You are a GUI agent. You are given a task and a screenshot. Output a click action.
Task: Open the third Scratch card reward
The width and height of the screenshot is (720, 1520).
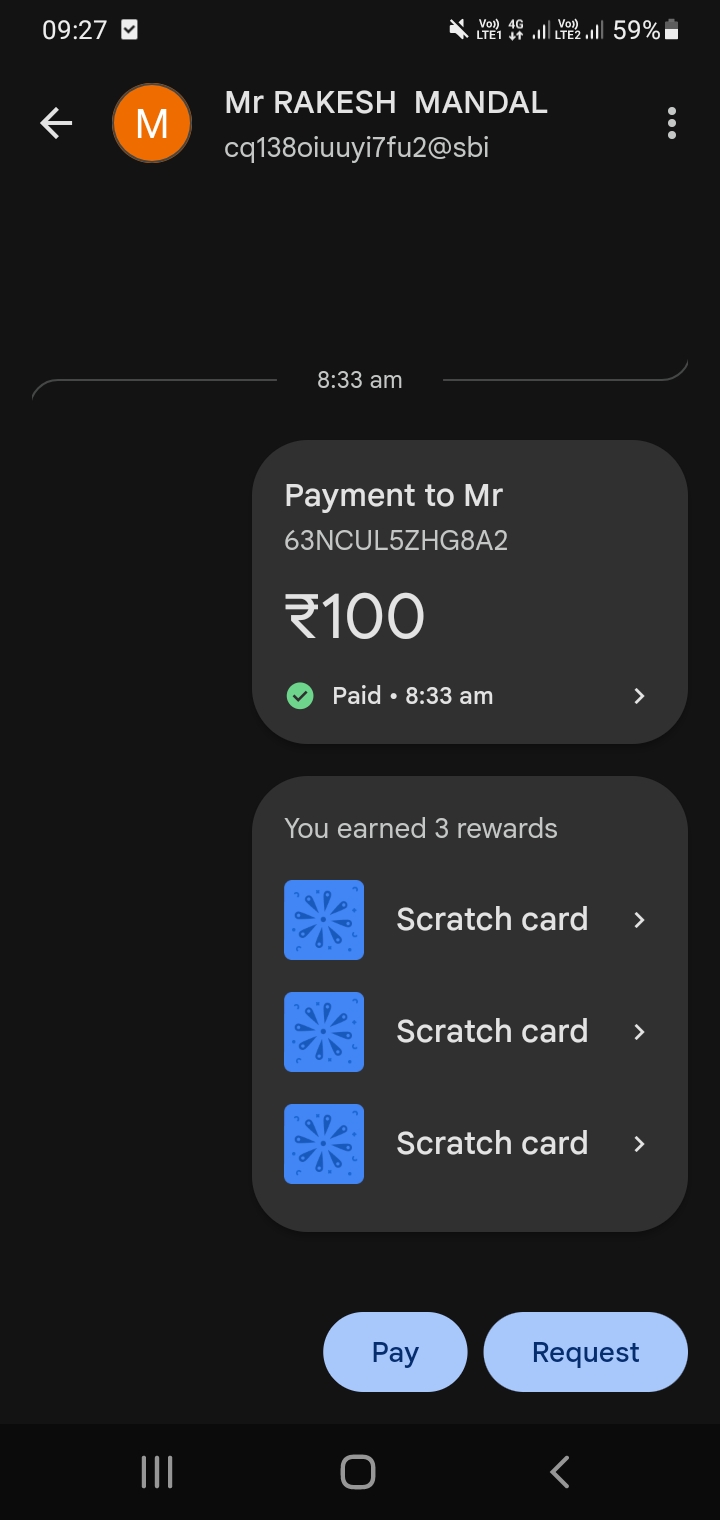[467, 1144]
